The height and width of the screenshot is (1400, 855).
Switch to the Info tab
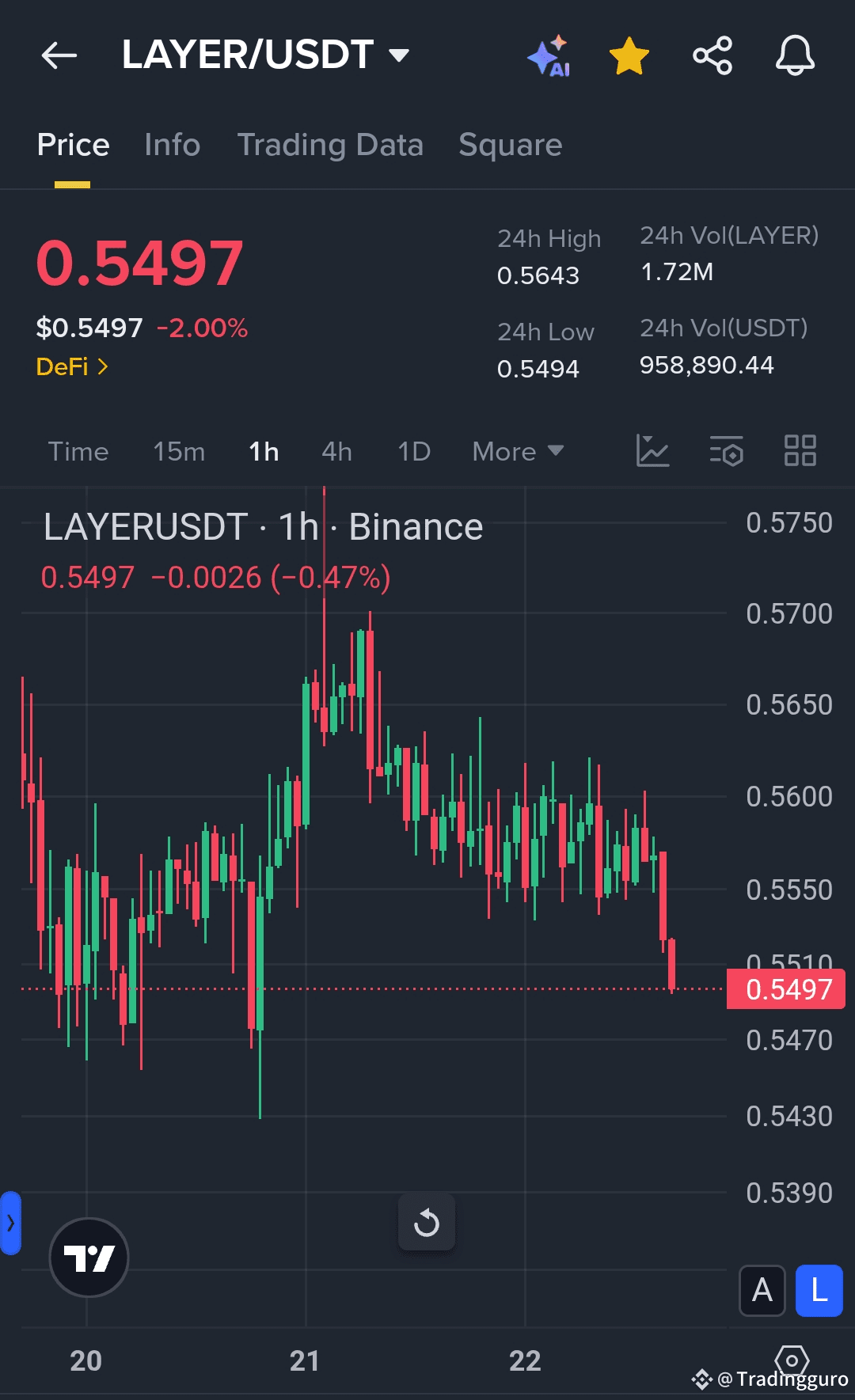click(x=173, y=145)
